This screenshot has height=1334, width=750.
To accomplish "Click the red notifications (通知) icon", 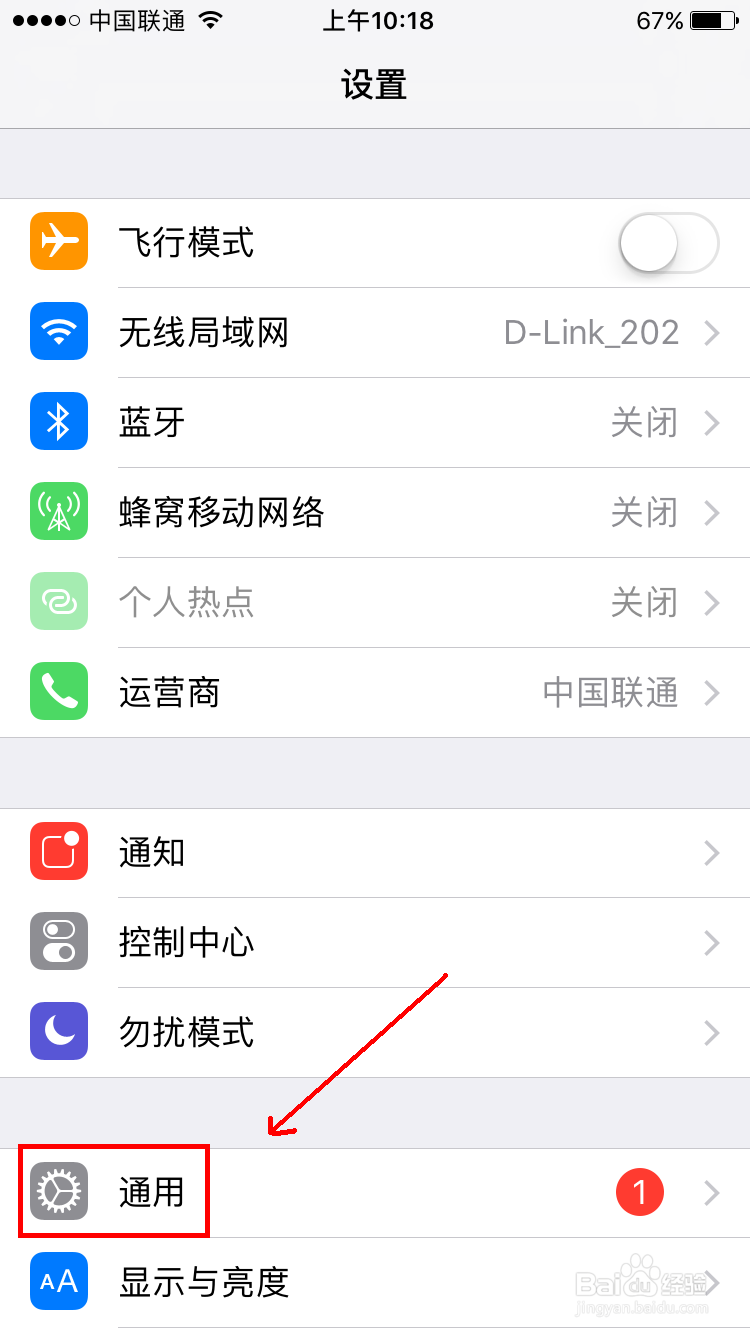I will click(58, 852).
